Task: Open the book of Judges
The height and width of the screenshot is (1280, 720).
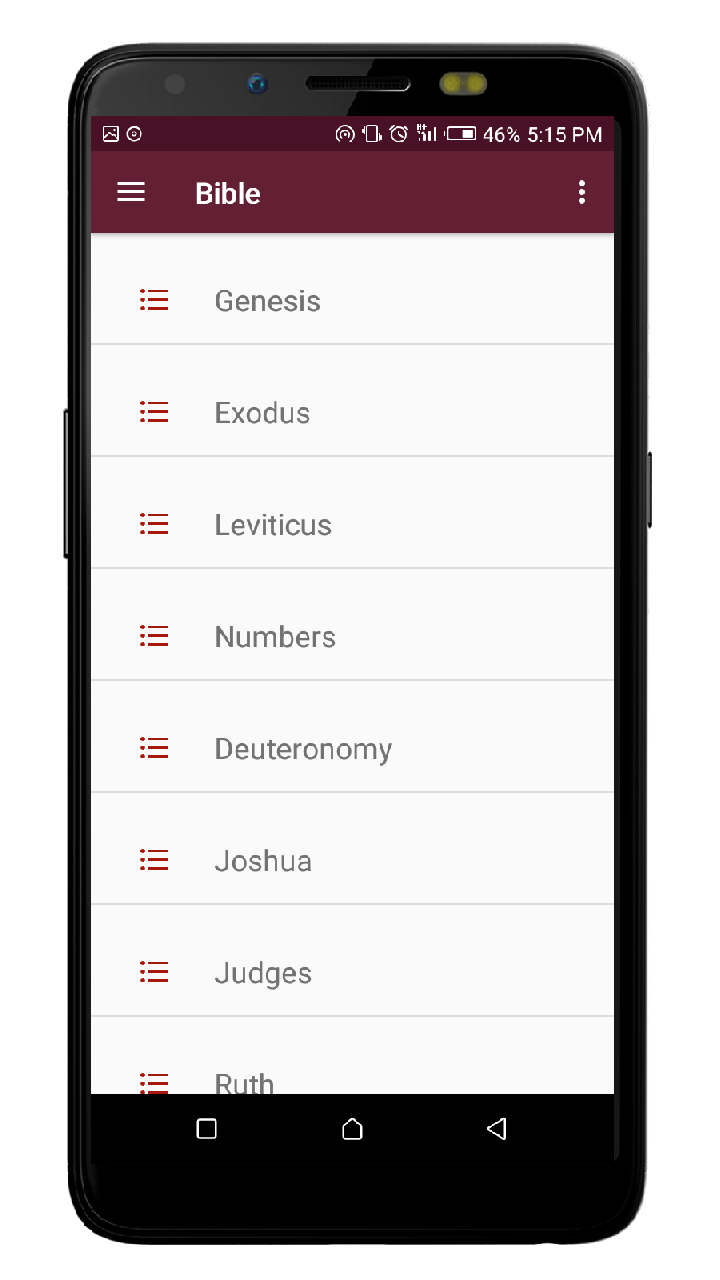Action: click(263, 972)
